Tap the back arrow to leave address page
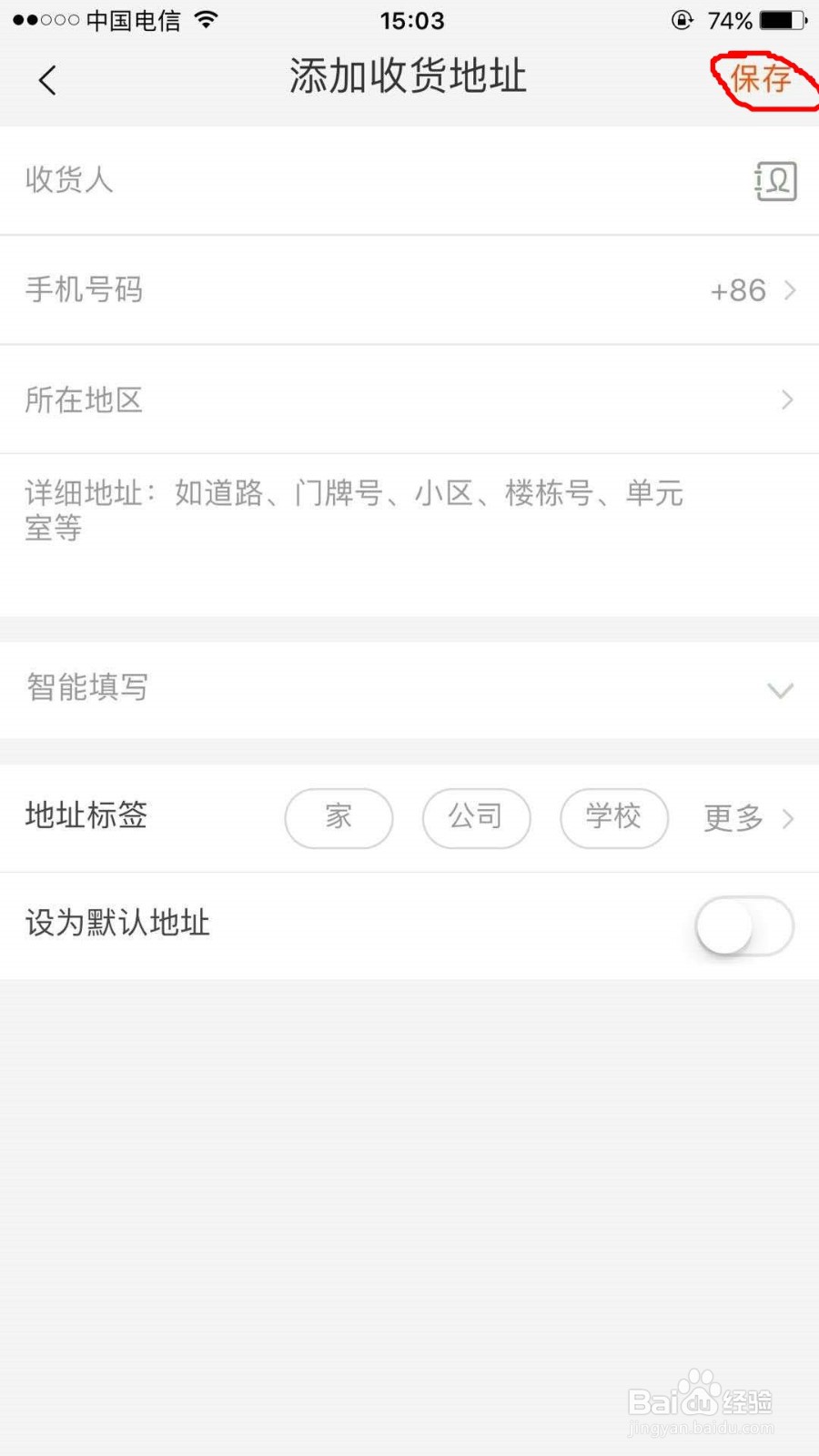819x1456 pixels. tap(47, 79)
